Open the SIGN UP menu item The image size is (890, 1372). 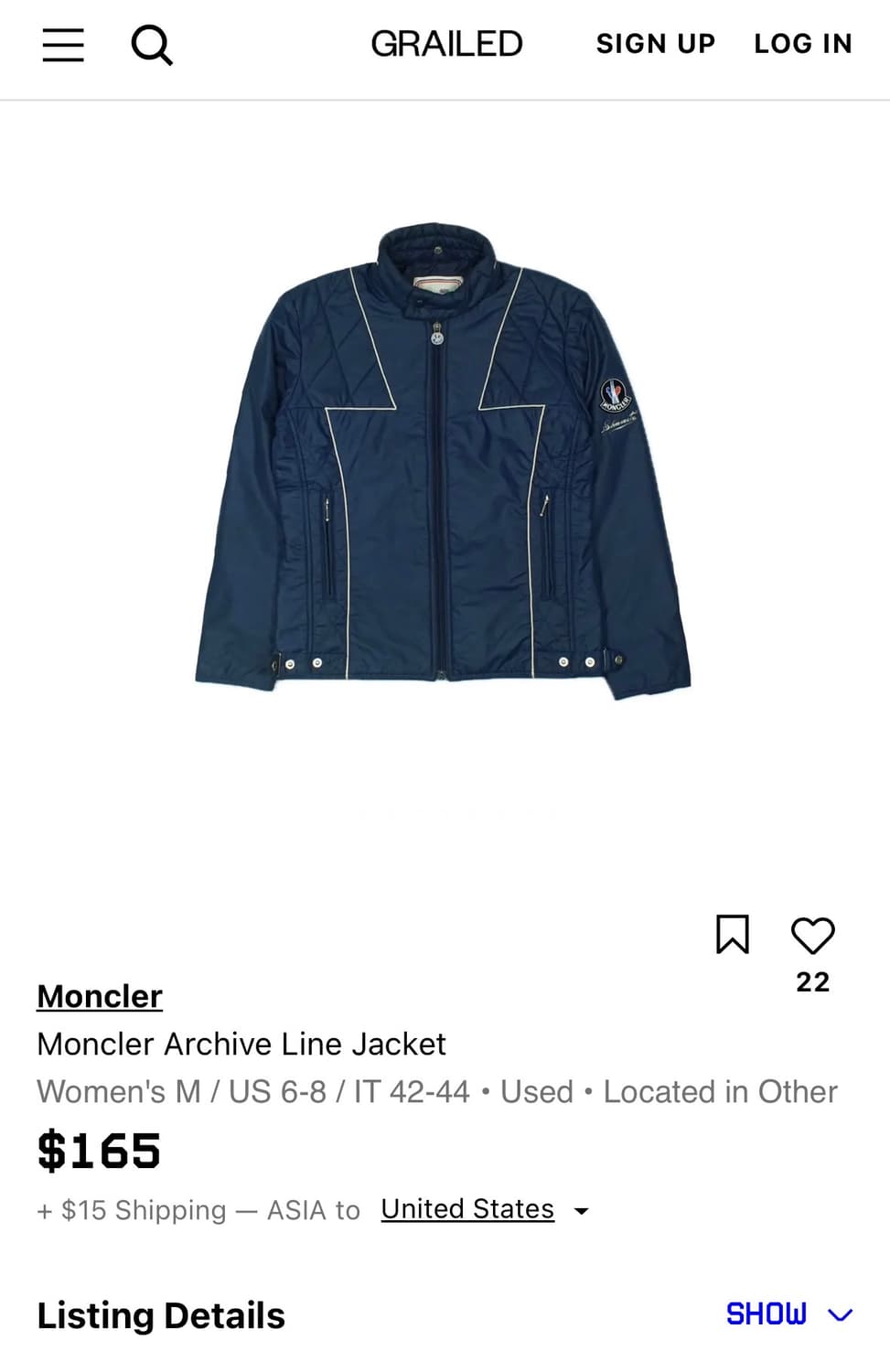[655, 43]
